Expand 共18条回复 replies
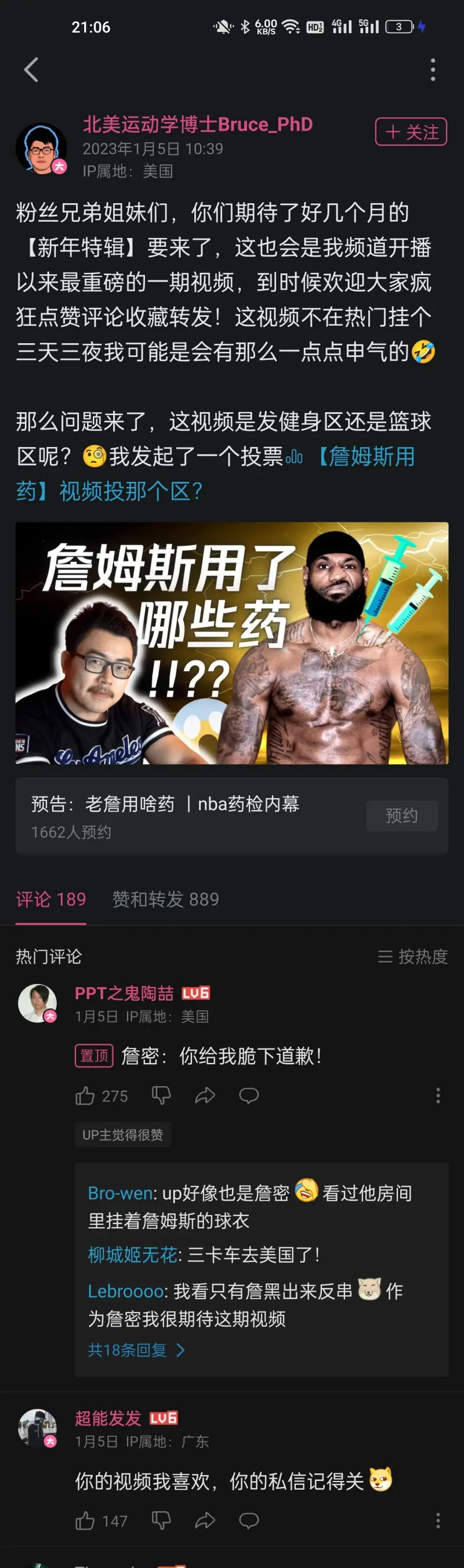Screen dimensions: 464x1568 [x=136, y=1350]
